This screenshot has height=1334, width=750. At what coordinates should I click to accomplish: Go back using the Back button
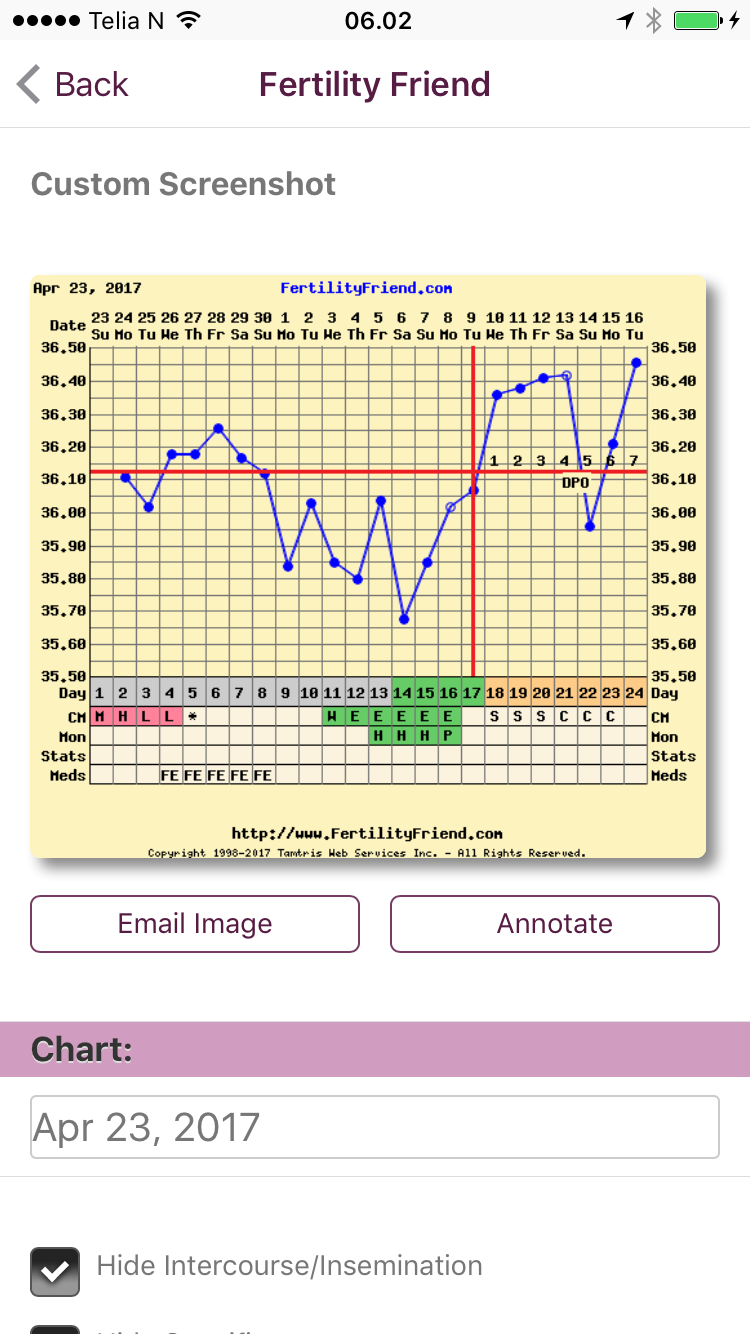click(72, 85)
